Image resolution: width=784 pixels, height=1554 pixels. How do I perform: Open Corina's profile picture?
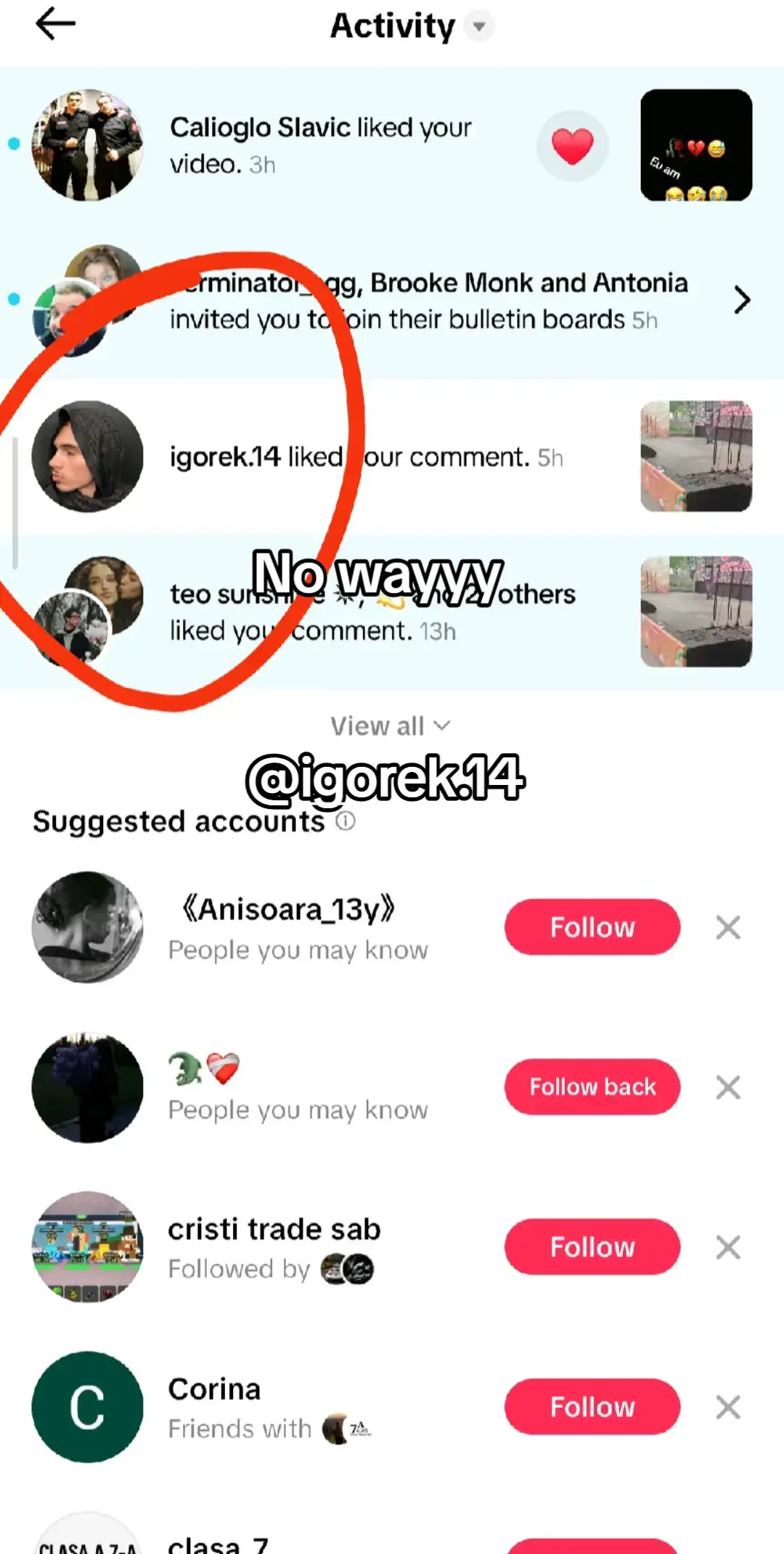click(88, 1407)
